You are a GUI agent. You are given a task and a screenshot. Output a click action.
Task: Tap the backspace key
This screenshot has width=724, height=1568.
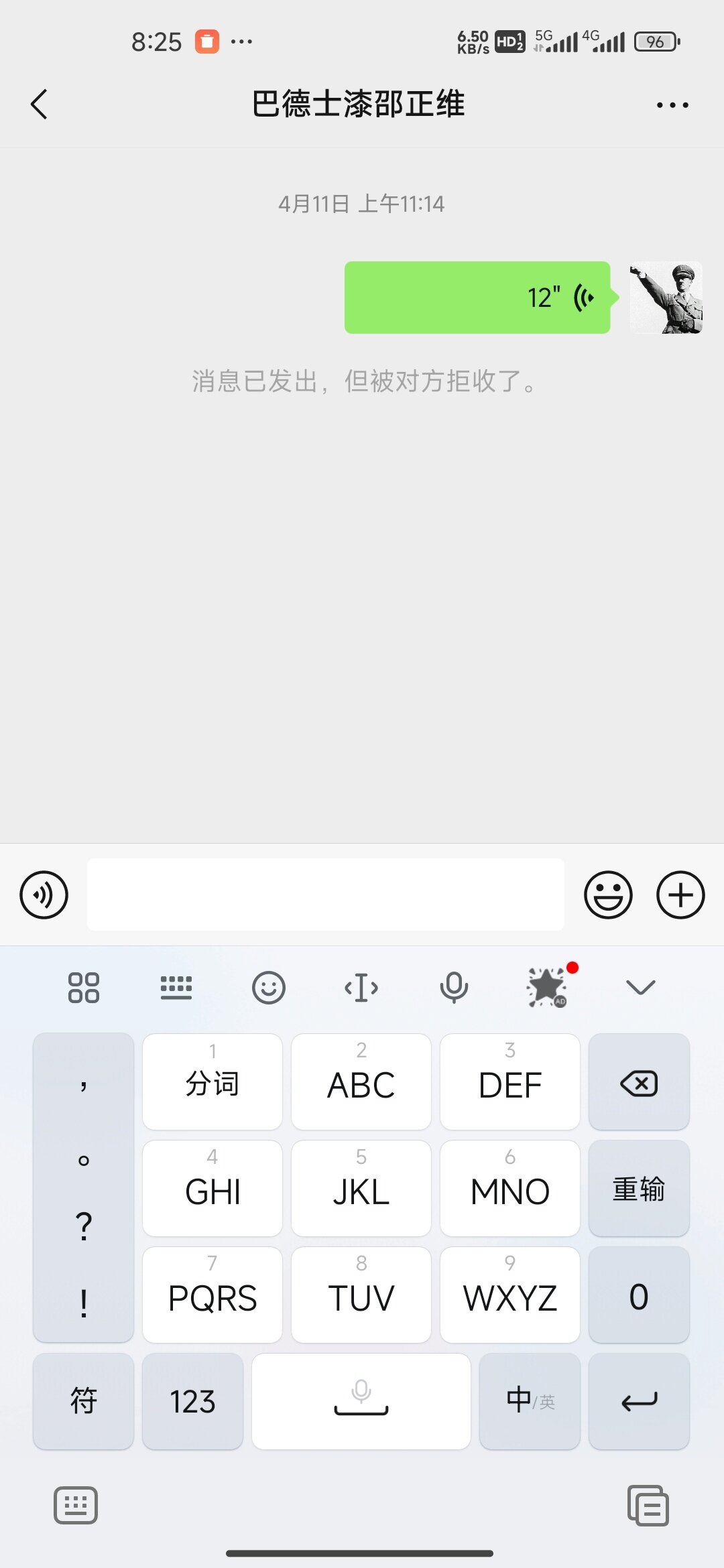click(x=639, y=1083)
